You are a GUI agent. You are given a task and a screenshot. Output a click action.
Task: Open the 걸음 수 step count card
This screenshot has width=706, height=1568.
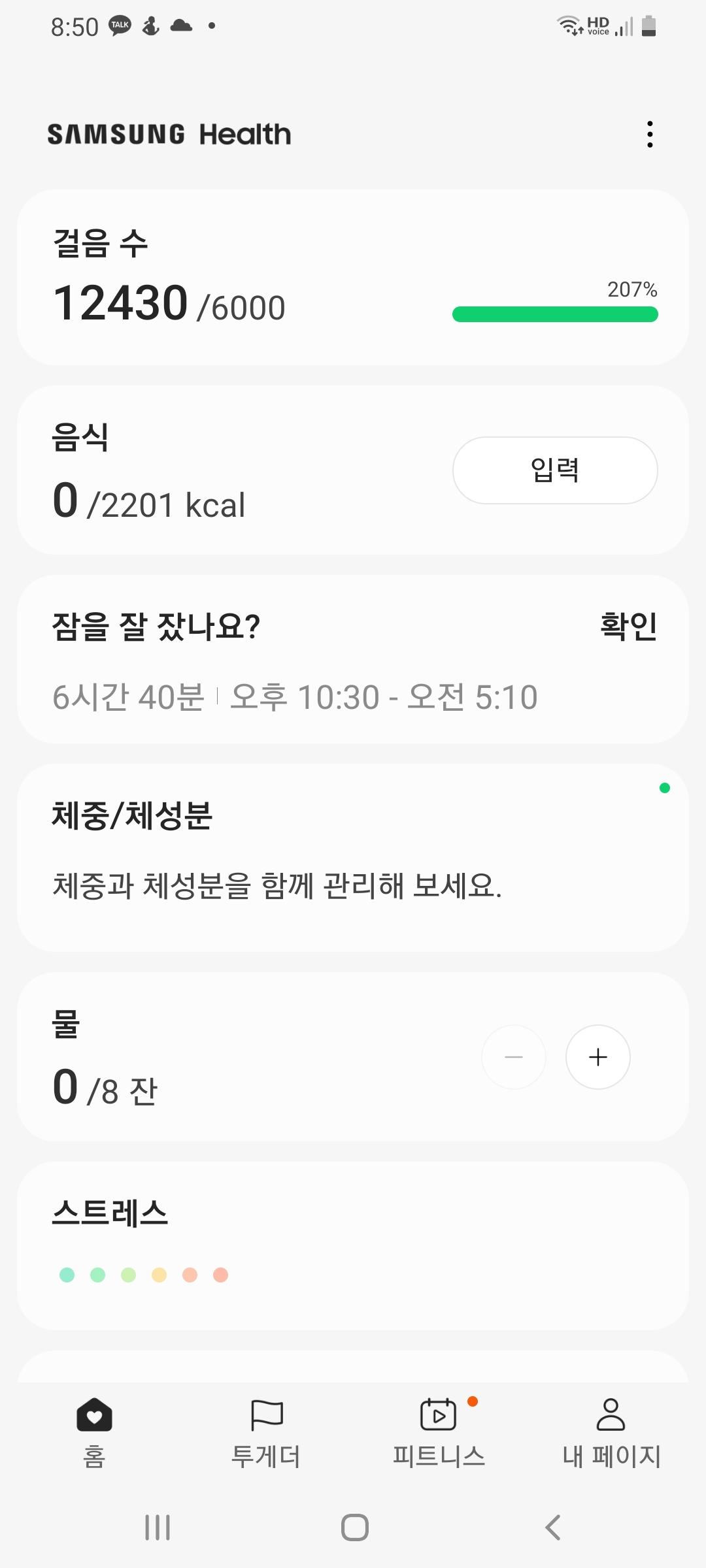point(353,277)
